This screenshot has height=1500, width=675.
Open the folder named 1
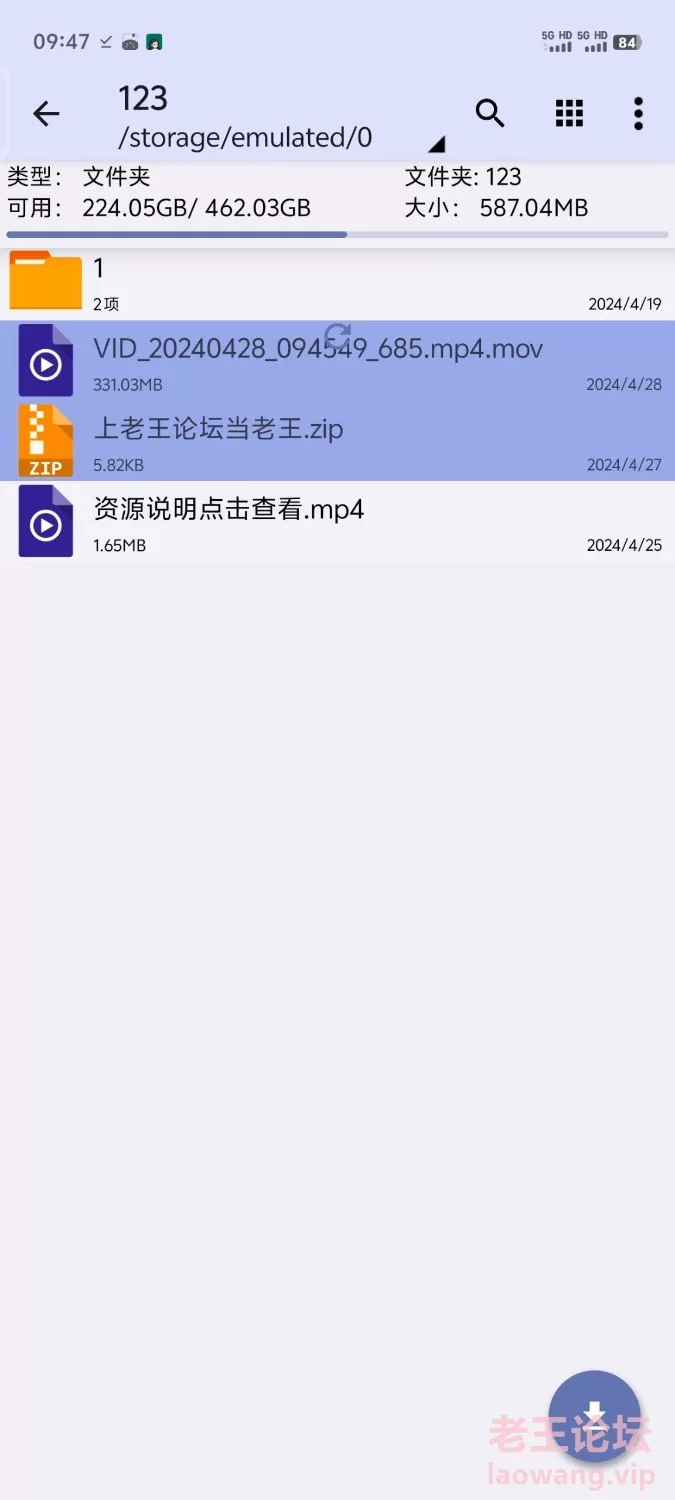[x=300, y=283]
